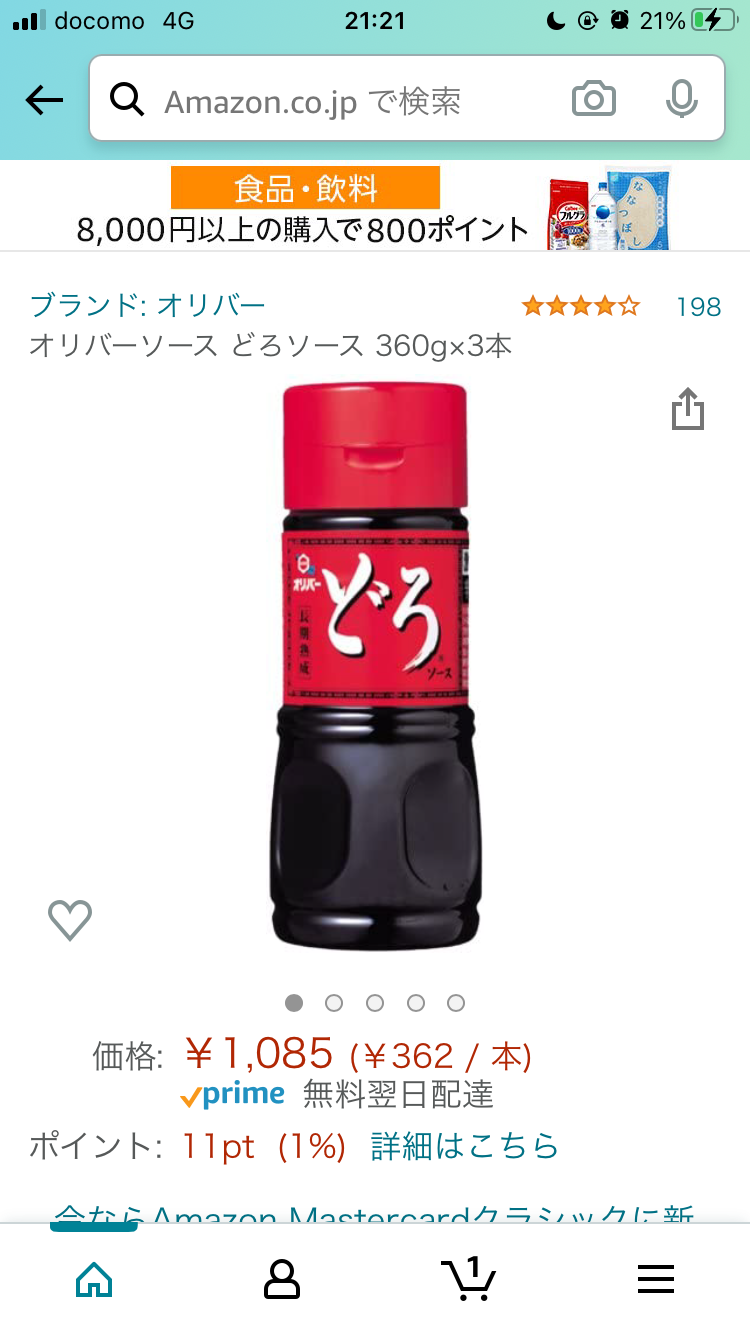Go back with the arrow icon
This screenshot has width=750, height=1334.
[x=44, y=100]
